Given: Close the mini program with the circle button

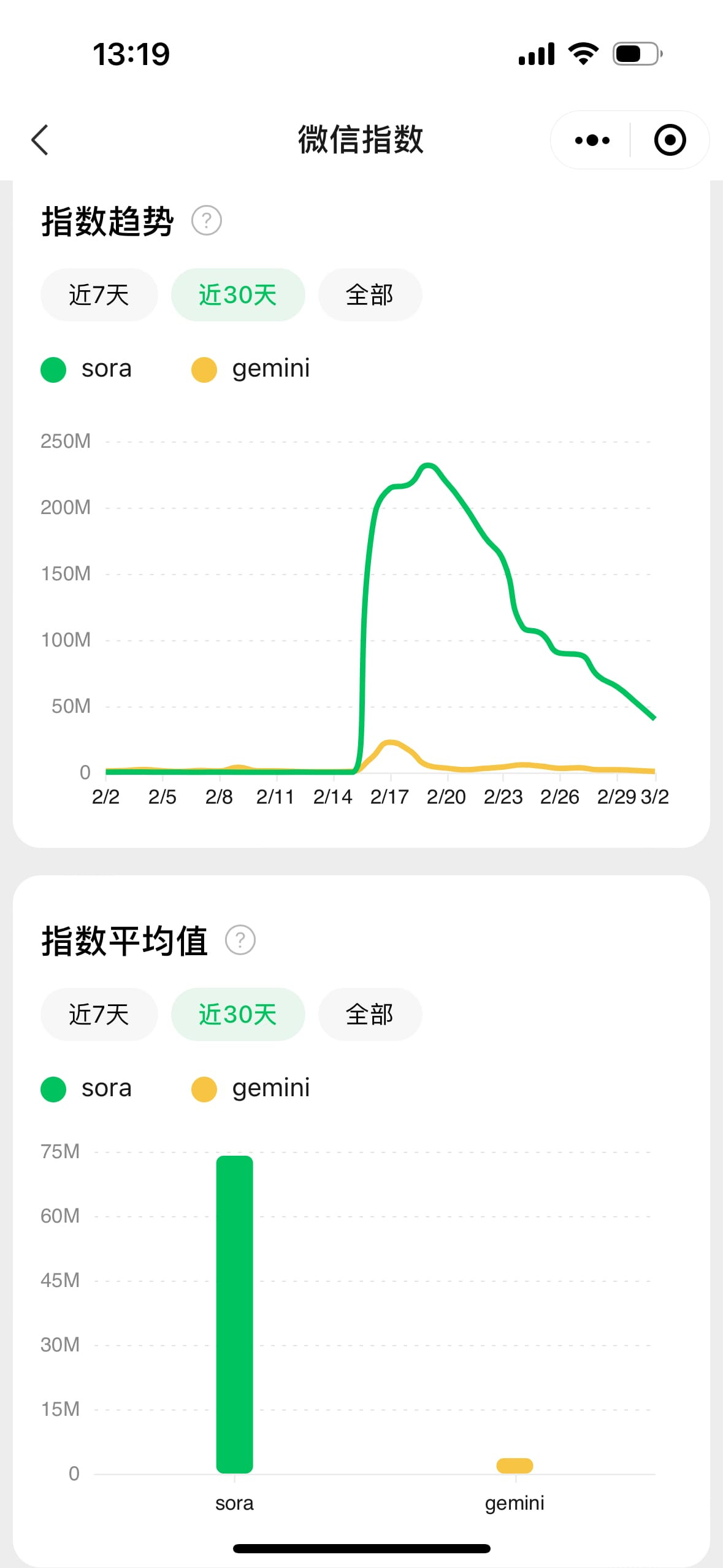Looking at the screenshot, I should tap(670, 140).
